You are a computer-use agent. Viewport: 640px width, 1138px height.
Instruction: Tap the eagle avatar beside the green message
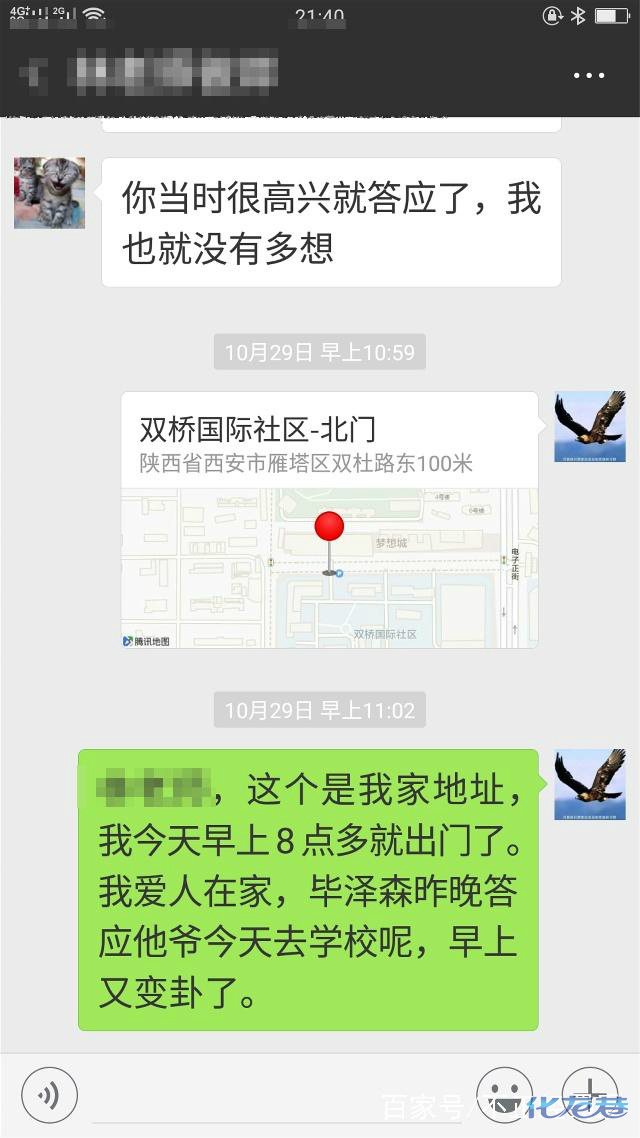pyautogui.click(x=590, y=785)
